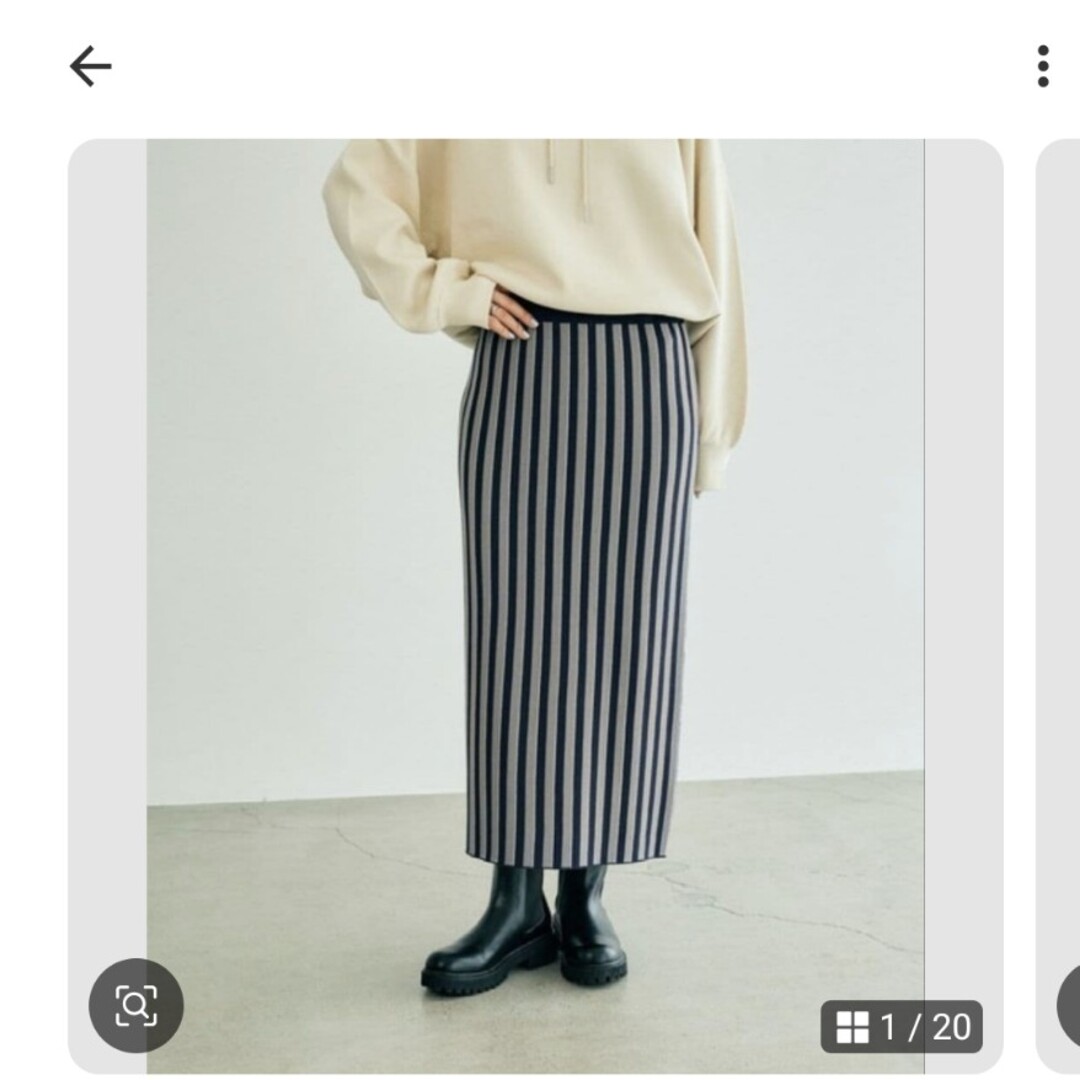Go back using the arrow icon
Viewport: 1080px width, 1080px height.
[x=90, y=67]
